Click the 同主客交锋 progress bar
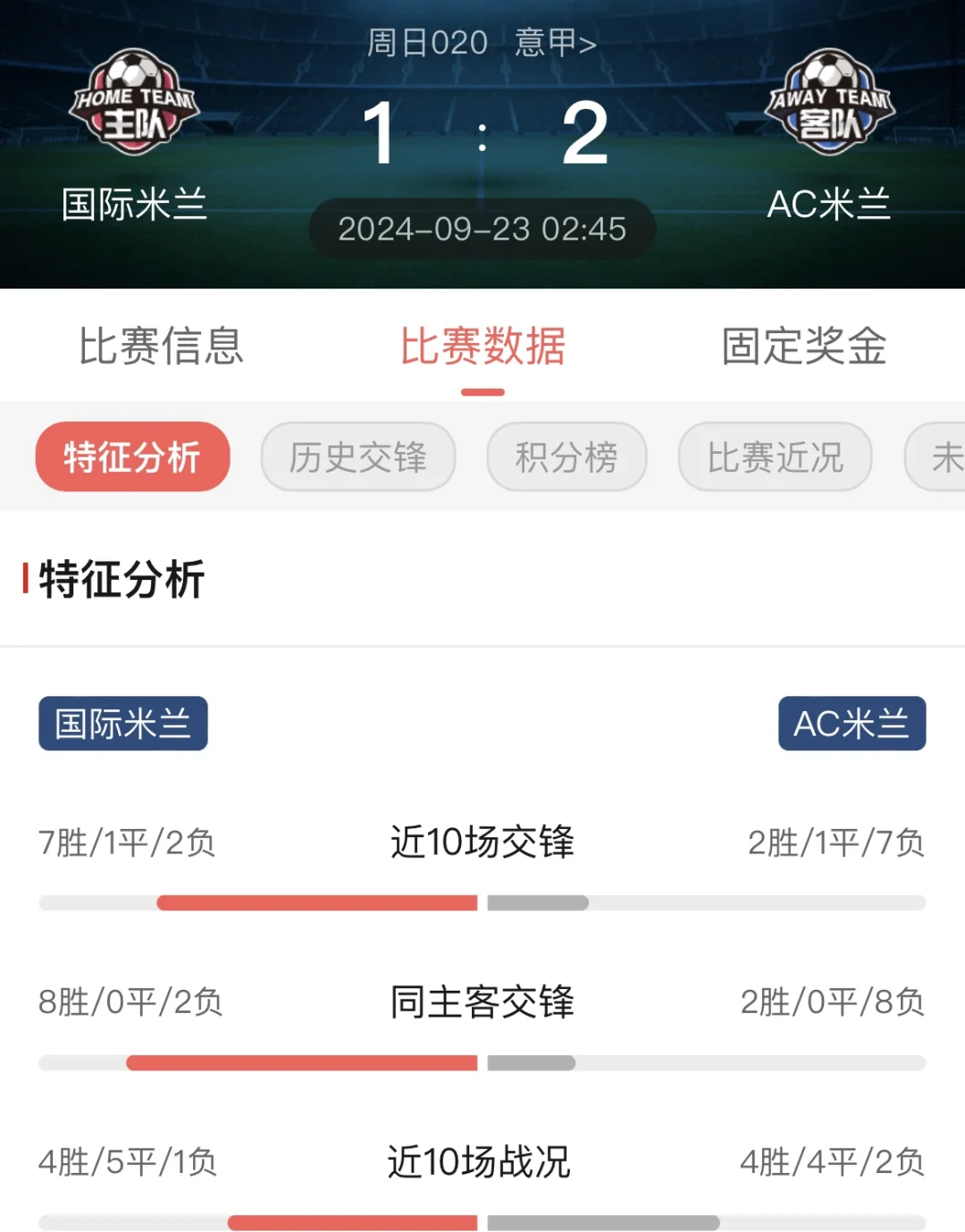The image size is (965, 1232). (x=482, y=1064)
